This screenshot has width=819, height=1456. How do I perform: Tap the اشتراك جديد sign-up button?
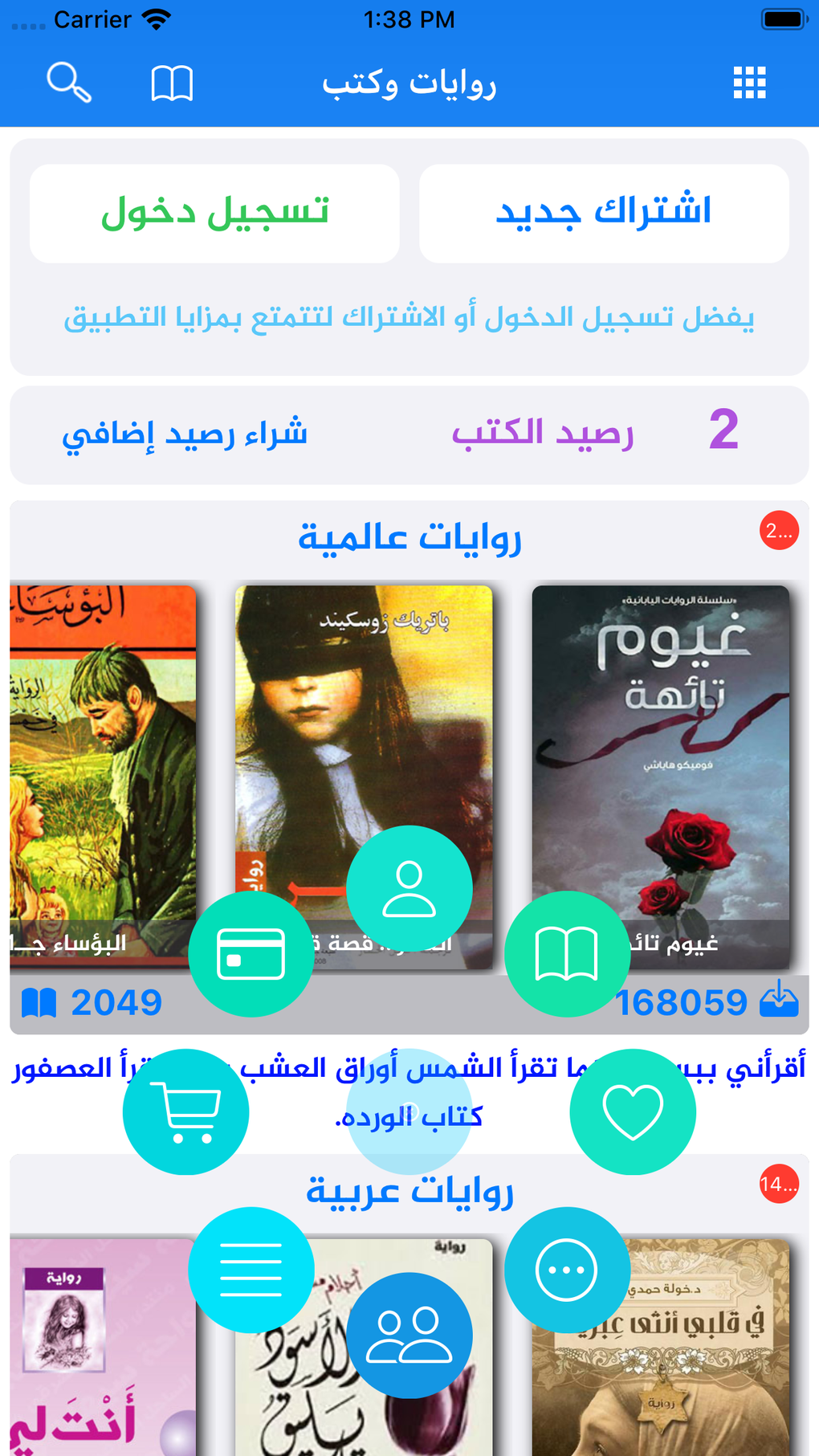(604, 214)
